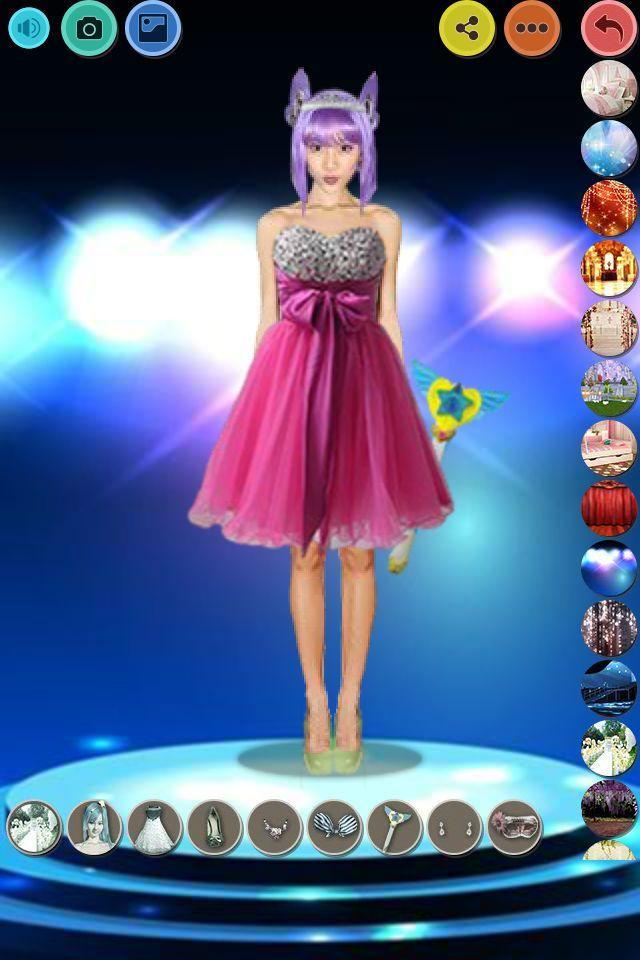Open the masquerade mask category

tap(514, 828)
